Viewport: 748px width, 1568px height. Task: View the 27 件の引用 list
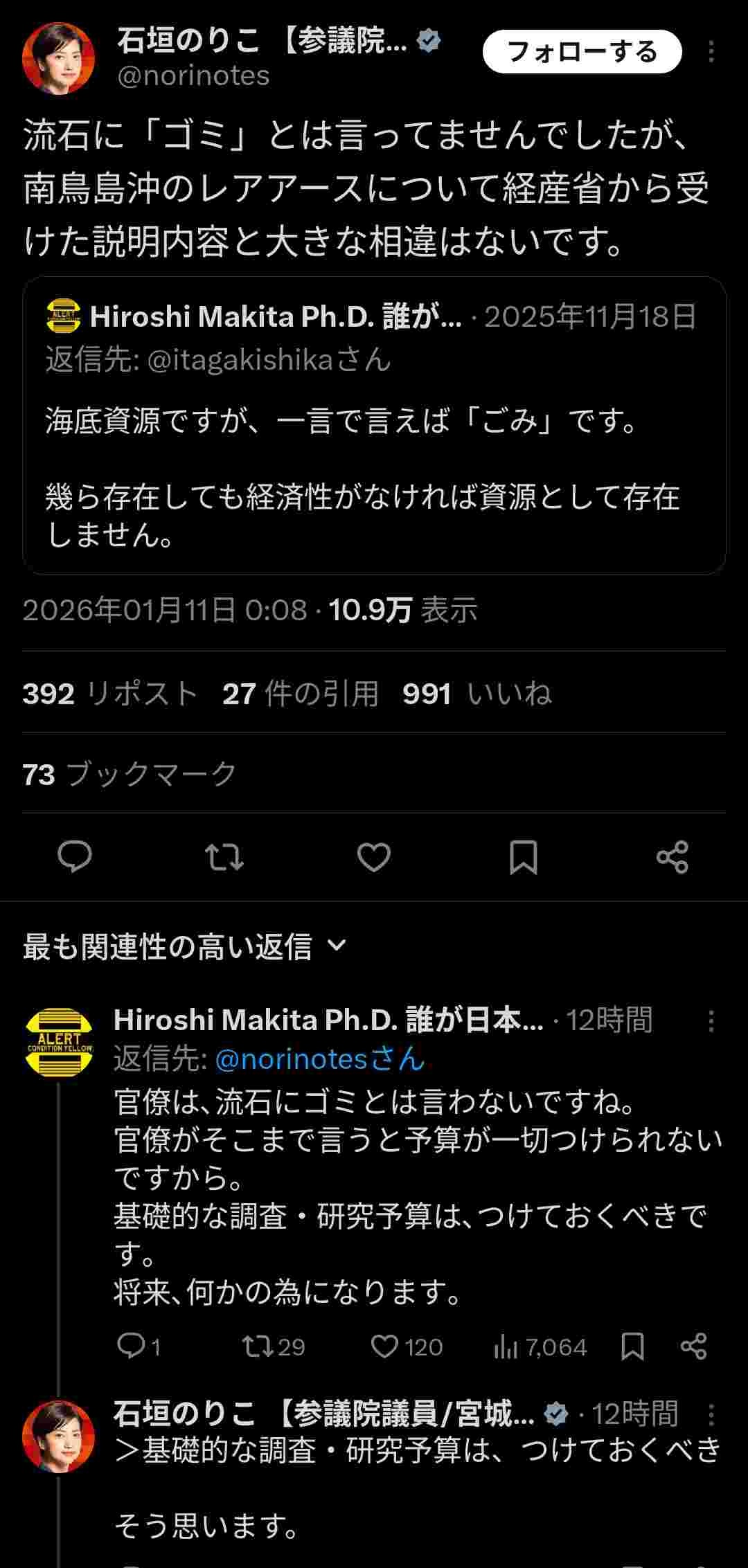click(300, 693)
